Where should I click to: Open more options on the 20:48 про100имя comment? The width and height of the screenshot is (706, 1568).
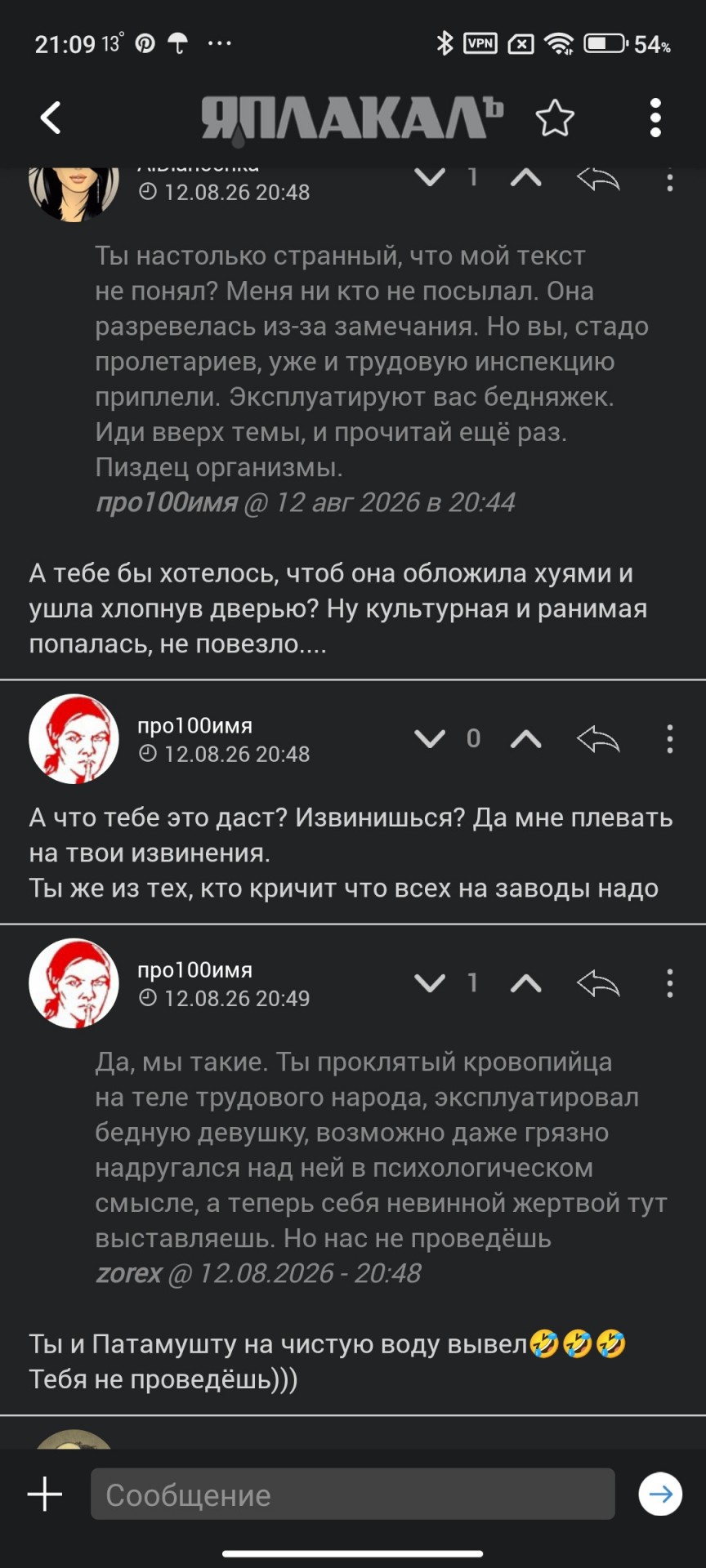pyautogui.click(x=670, y=739)
